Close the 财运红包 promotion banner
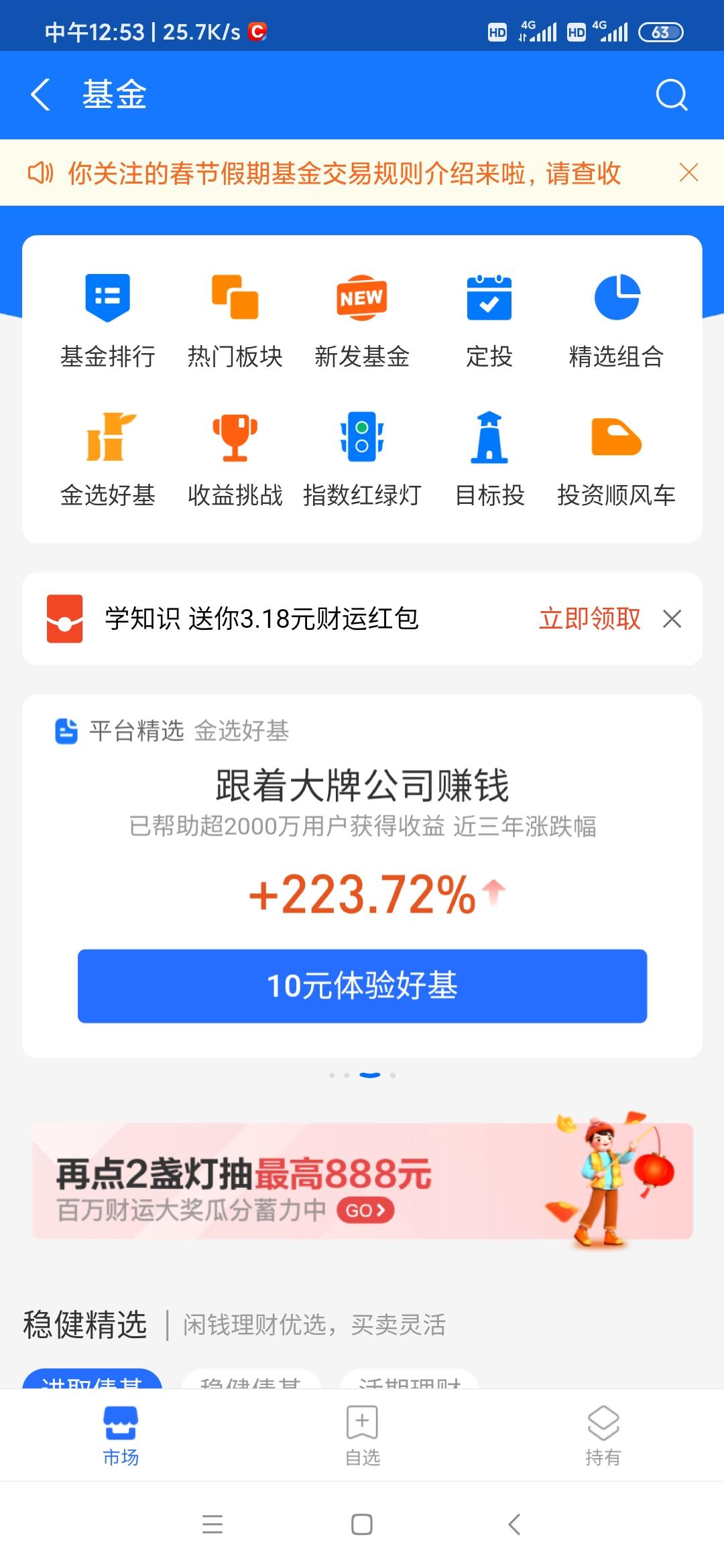This screenshot has width=724, height=1568. [x=672, y=618]
